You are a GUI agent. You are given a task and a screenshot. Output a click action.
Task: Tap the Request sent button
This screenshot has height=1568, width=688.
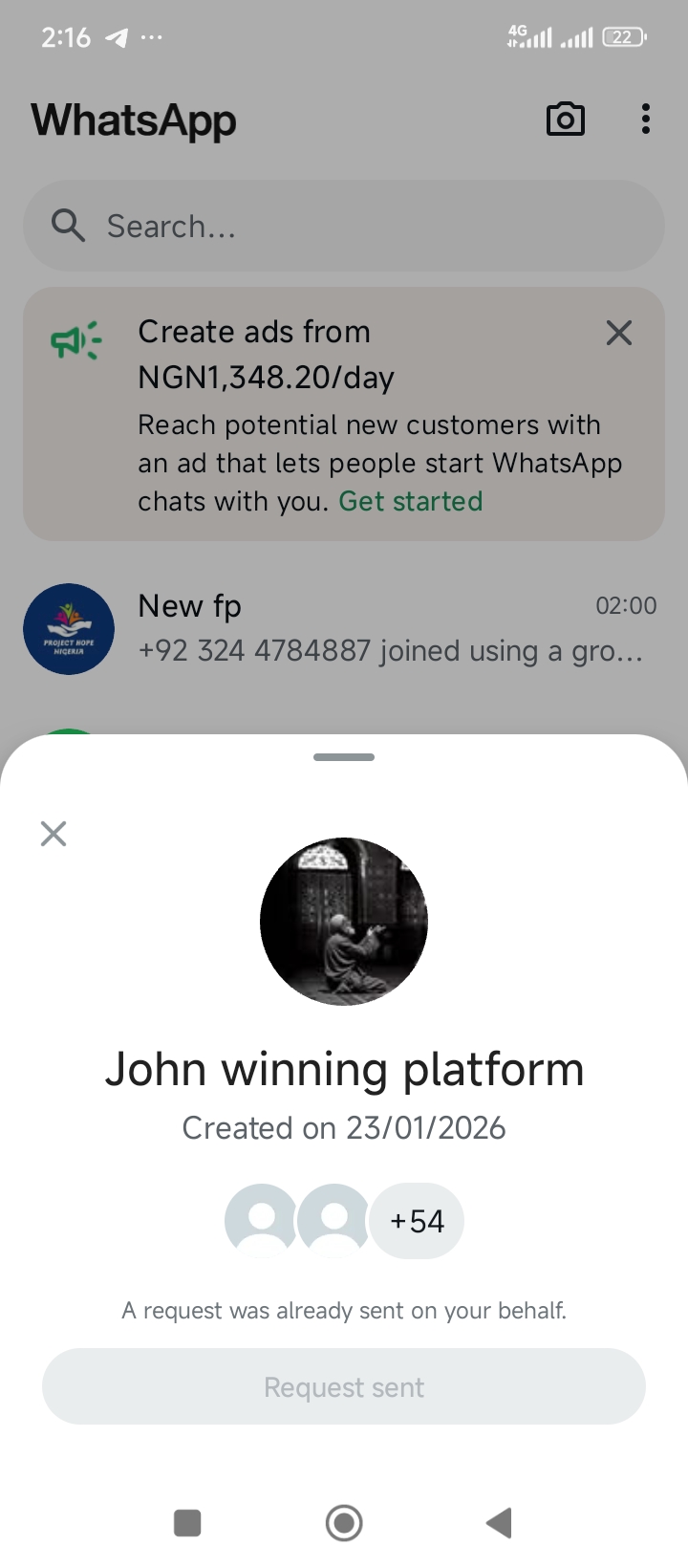(x=344, y=1386)
